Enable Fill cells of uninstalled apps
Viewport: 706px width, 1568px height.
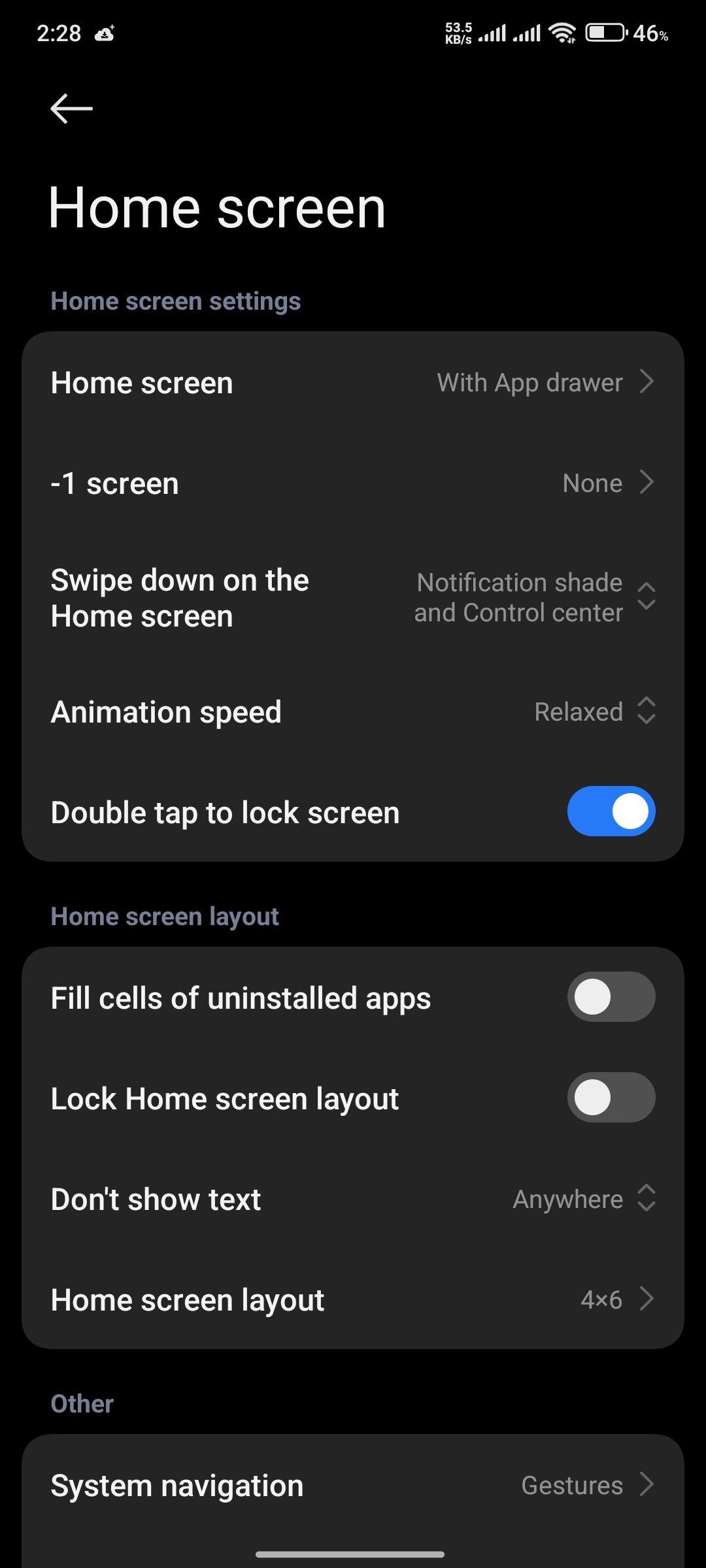coord(611,997)
